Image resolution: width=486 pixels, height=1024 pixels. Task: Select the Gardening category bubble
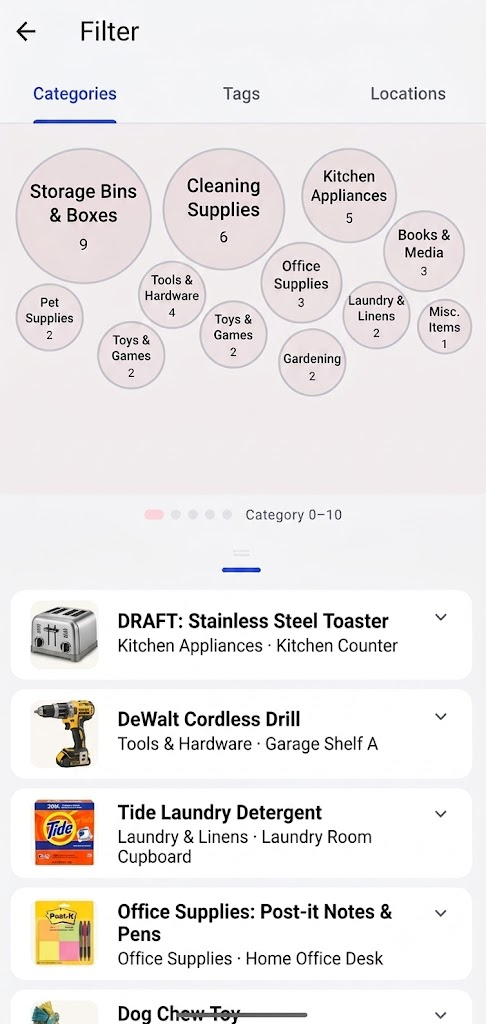(312, 362)
